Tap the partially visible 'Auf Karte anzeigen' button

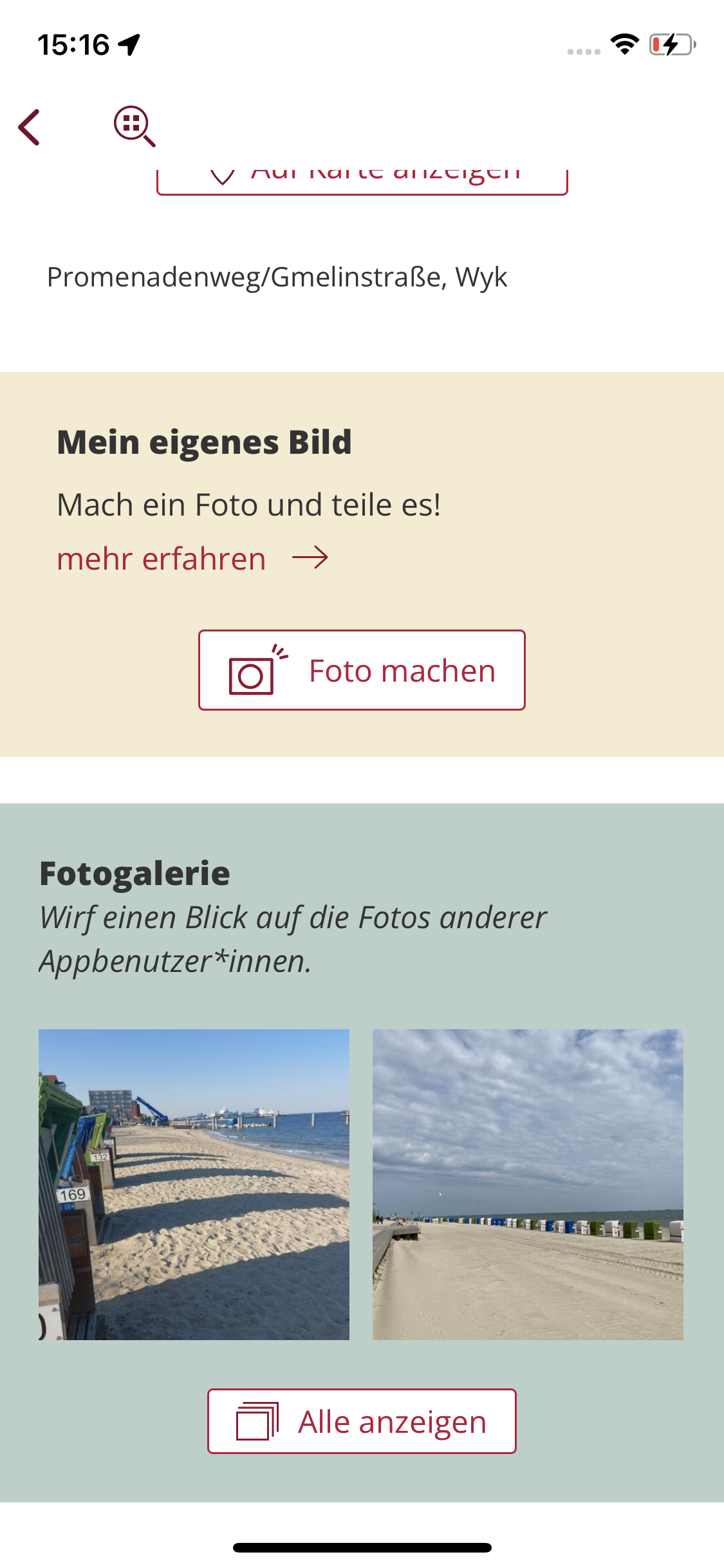tap(362, 181)
